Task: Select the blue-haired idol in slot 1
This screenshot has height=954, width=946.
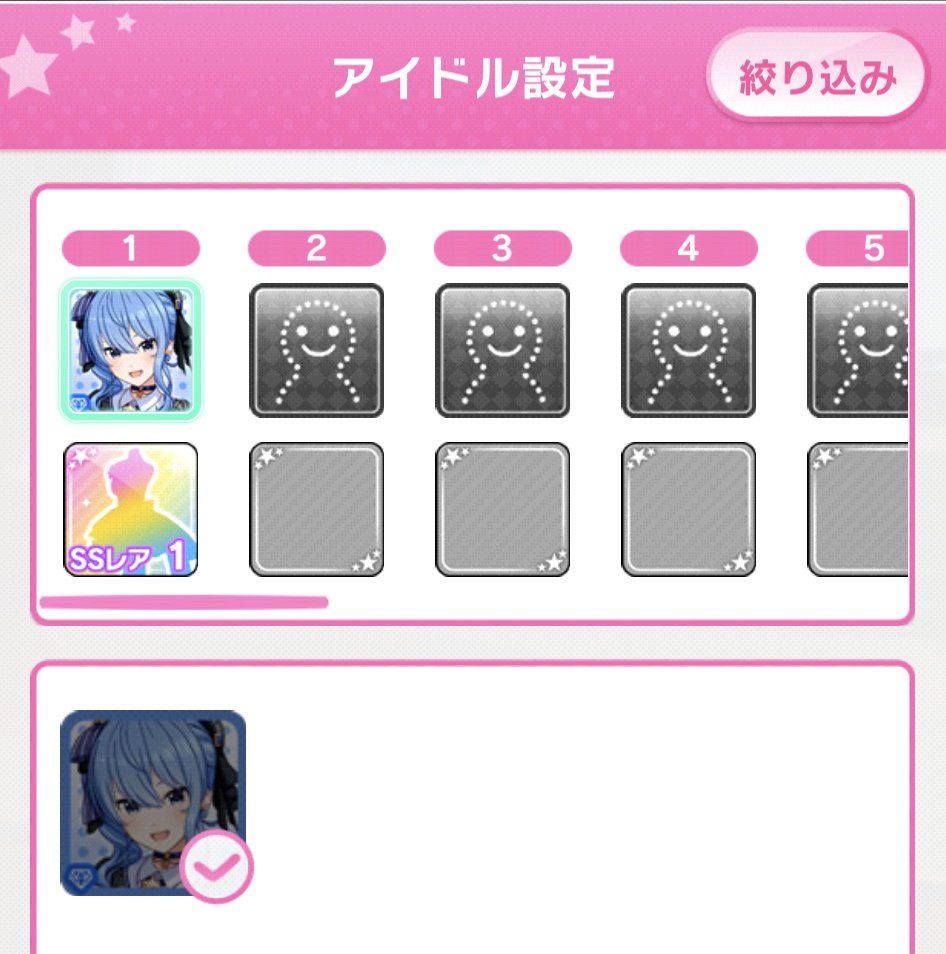Action: point(131,350)
